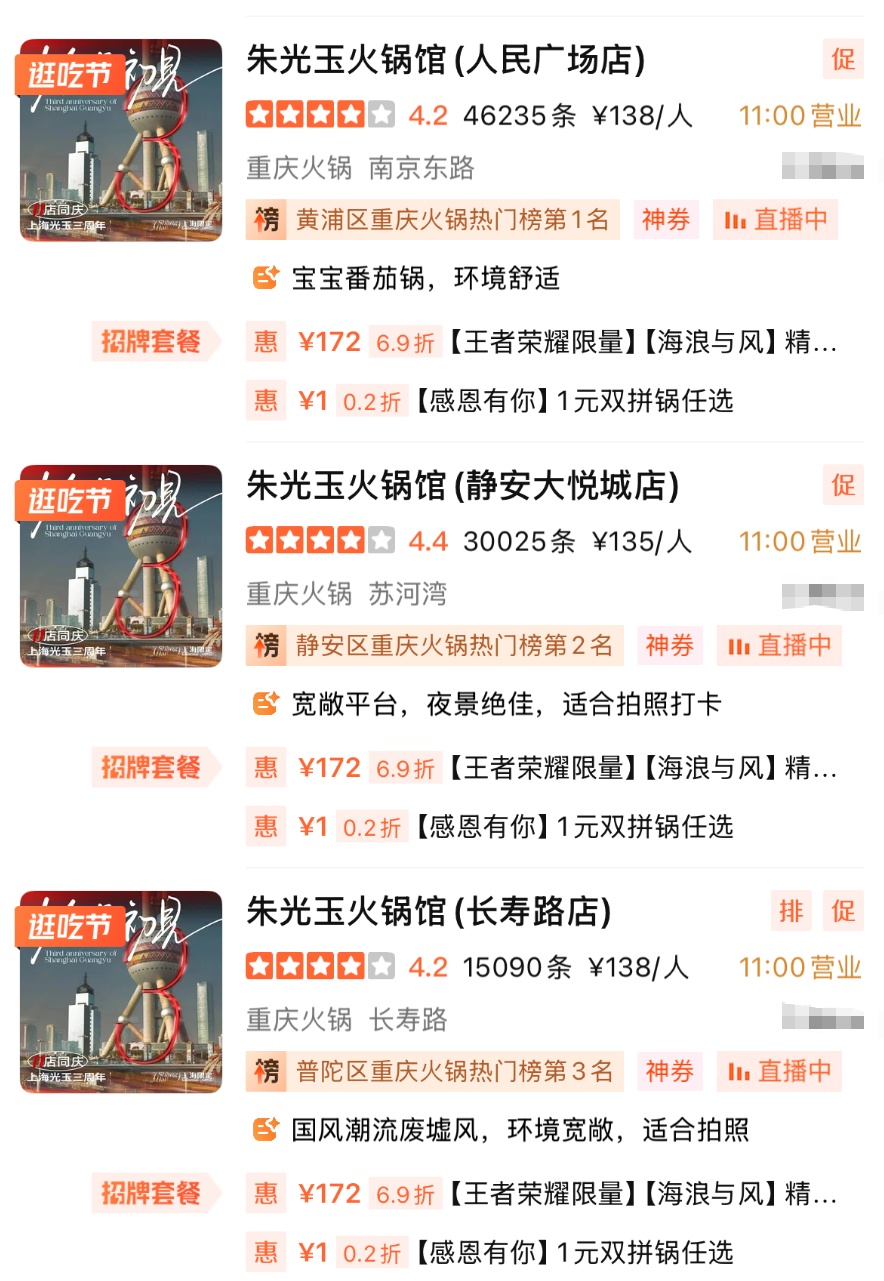Click the 神券 icon on 长寿路店 row
Image resolution: width=884 pixels, height=1281 pixels.
pos(669,1071)
